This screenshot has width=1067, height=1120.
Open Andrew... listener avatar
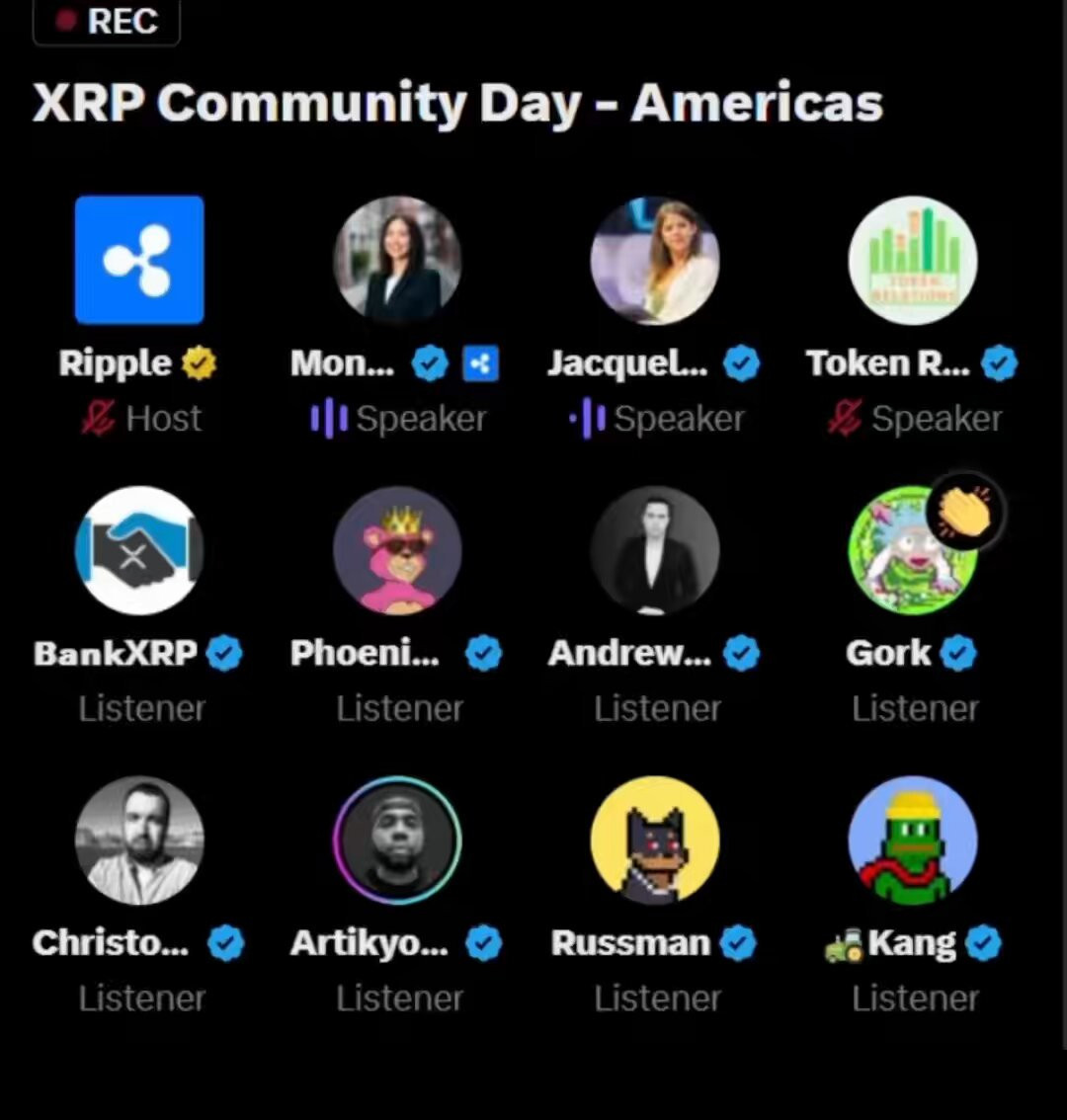click(x=655, y=550)
